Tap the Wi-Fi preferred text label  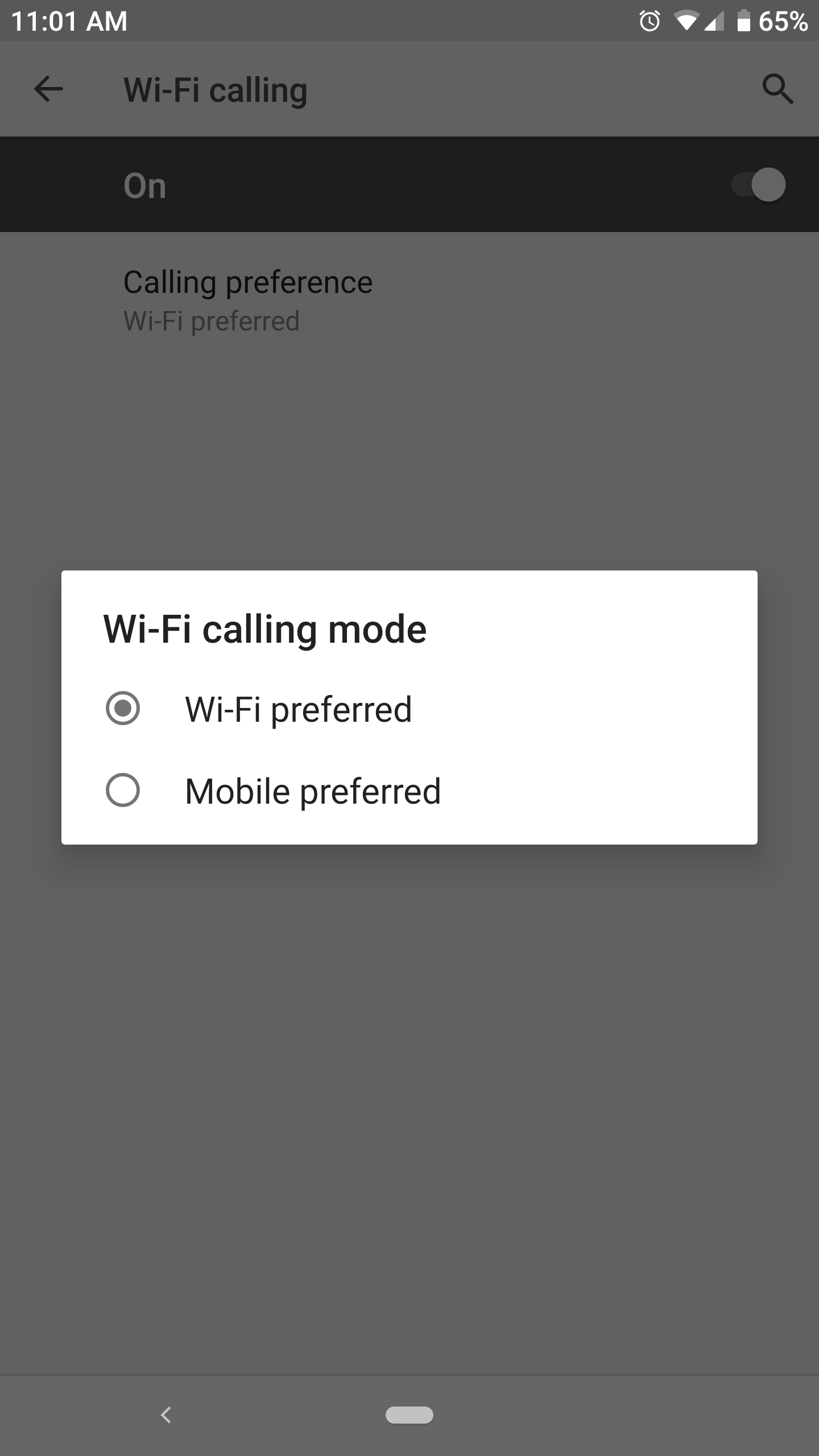(x=299, y=709)
